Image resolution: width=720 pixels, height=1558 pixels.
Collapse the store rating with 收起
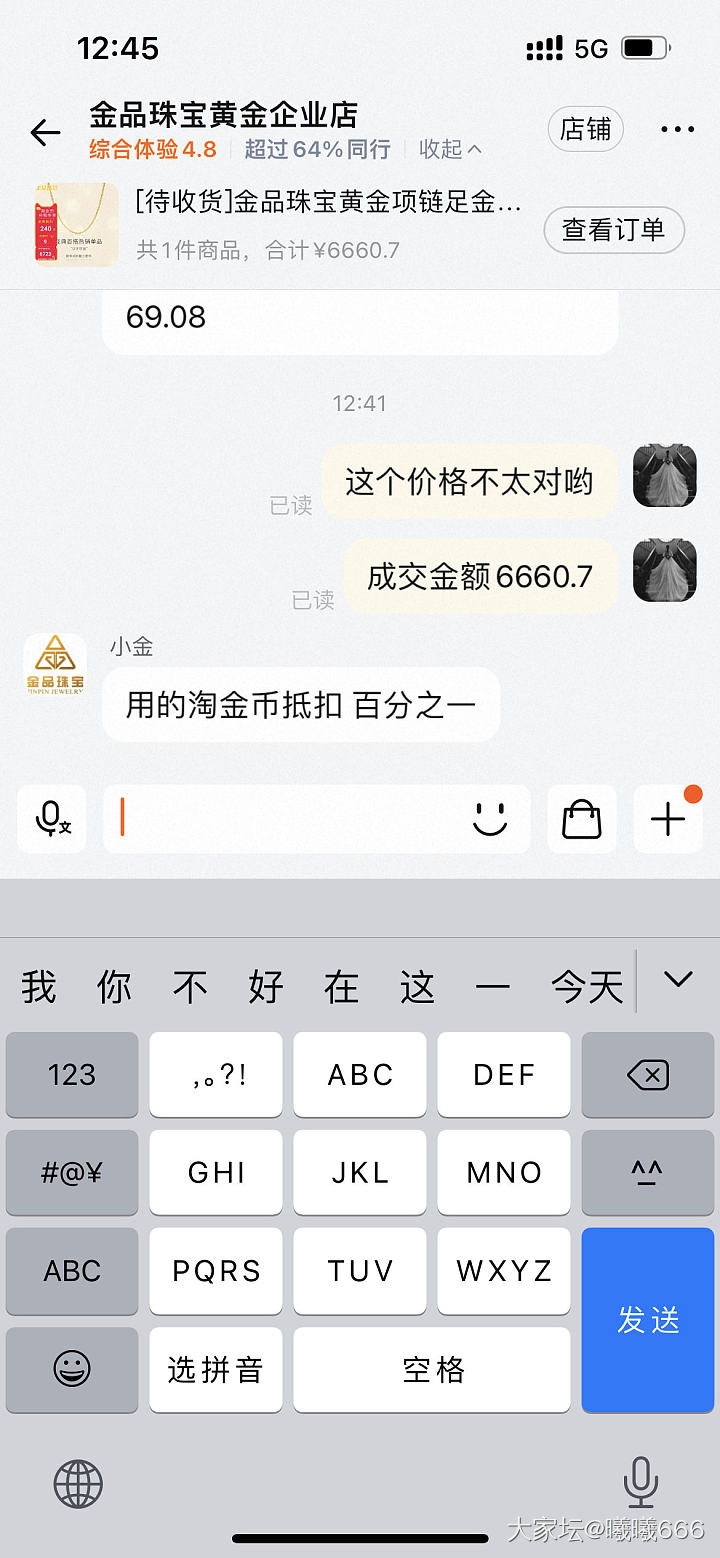[x=450, y=150]
